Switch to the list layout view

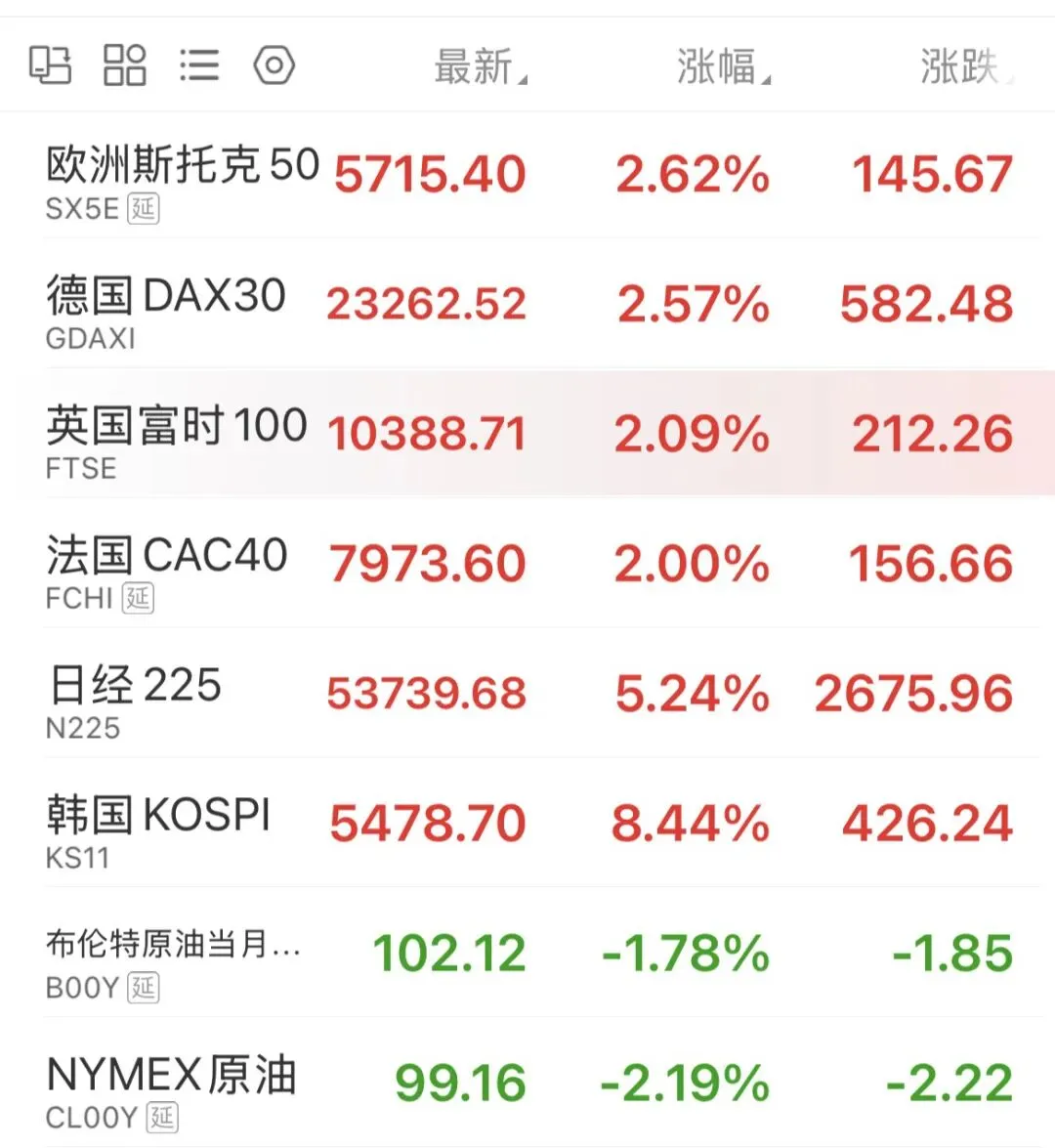pos(199,65)
